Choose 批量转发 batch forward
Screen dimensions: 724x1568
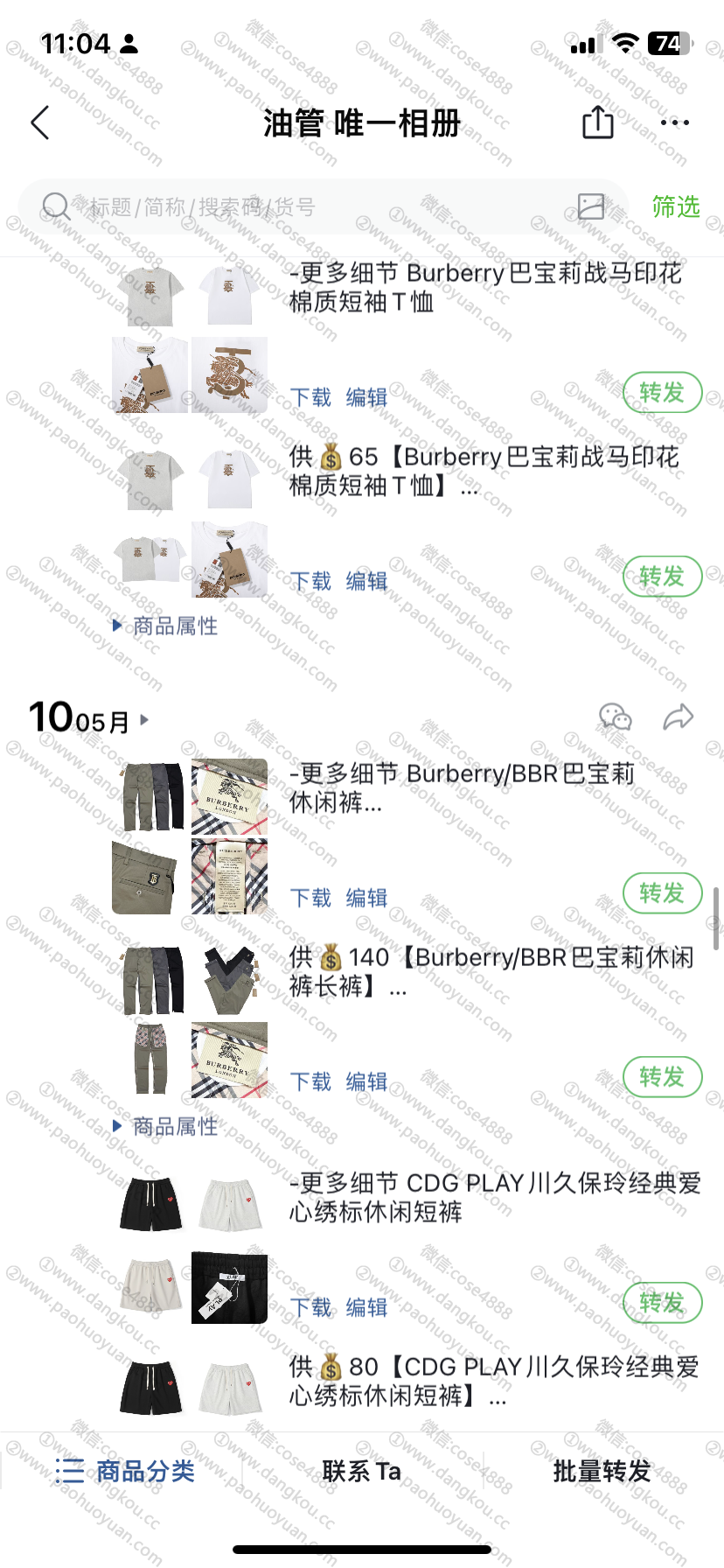tap(602, 1471)
